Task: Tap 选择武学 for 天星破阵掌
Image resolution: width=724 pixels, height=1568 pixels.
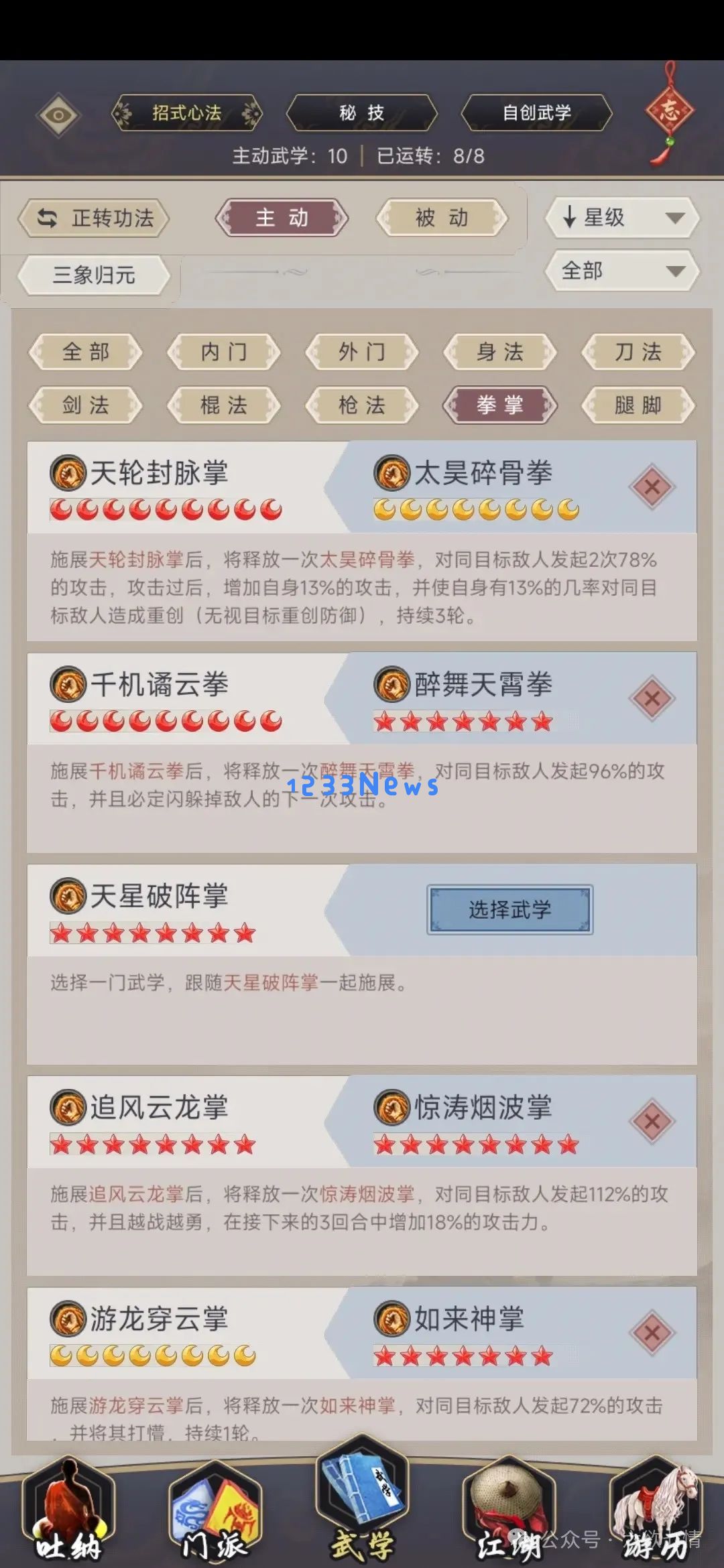Action: pos(509,909)
